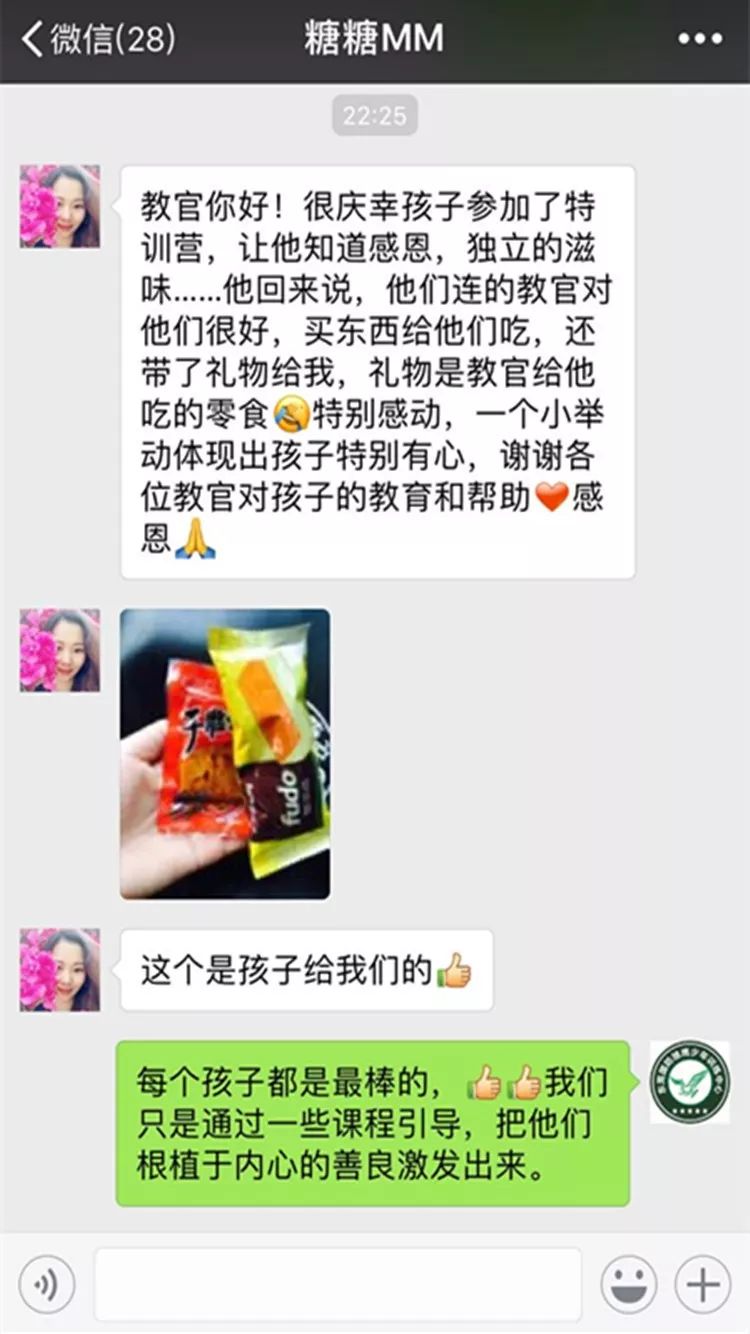This screenshot has height=1334, width=750.
Task: Switch to voice message input
Action: click(46, 1284)
